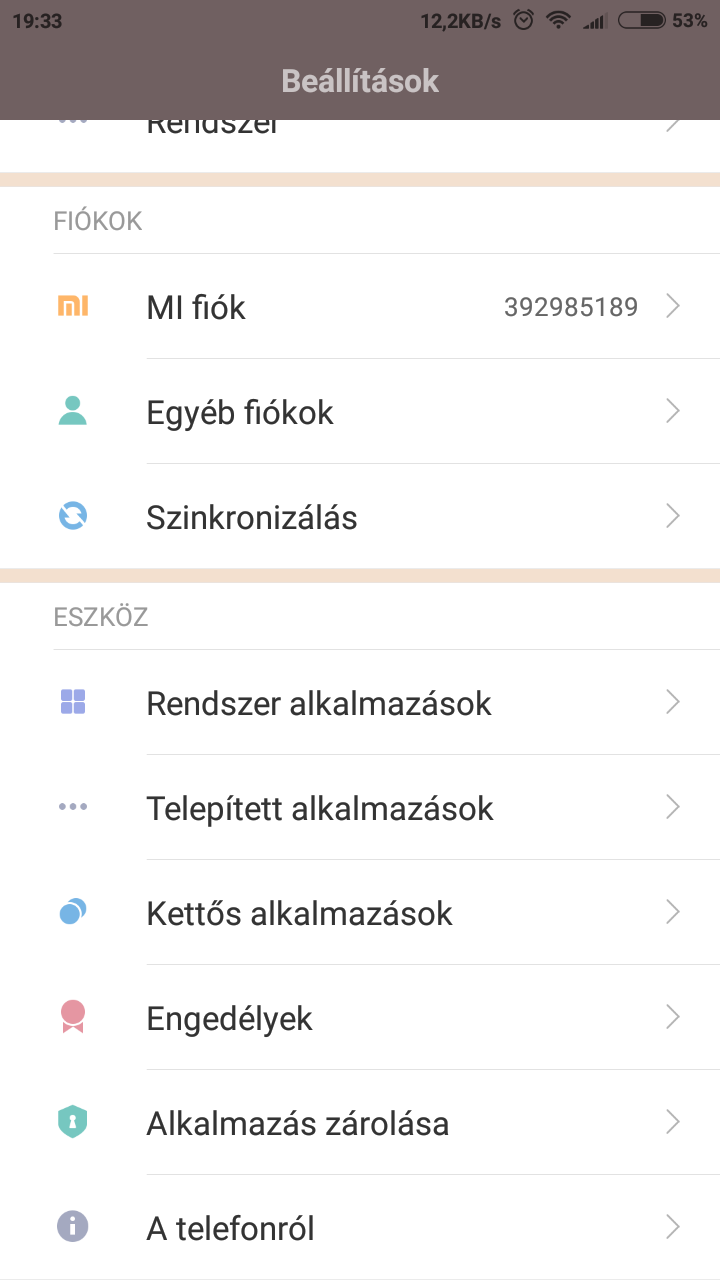Open Egyéb fiókok
720x1280 pixels.
pos(360,411)
